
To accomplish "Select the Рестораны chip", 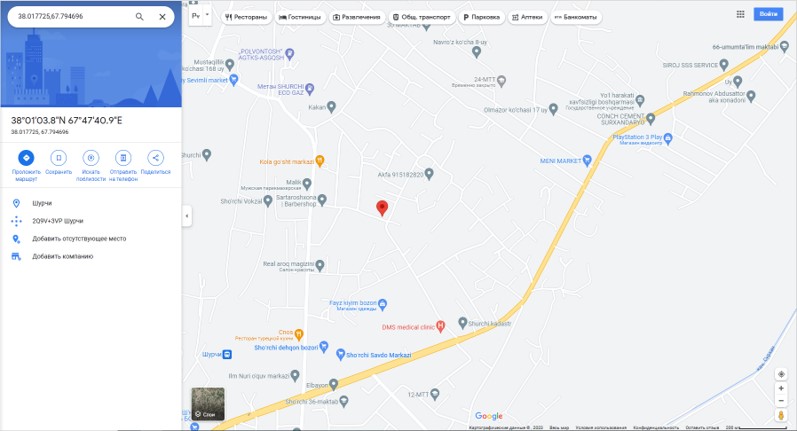I will (246, 17).
